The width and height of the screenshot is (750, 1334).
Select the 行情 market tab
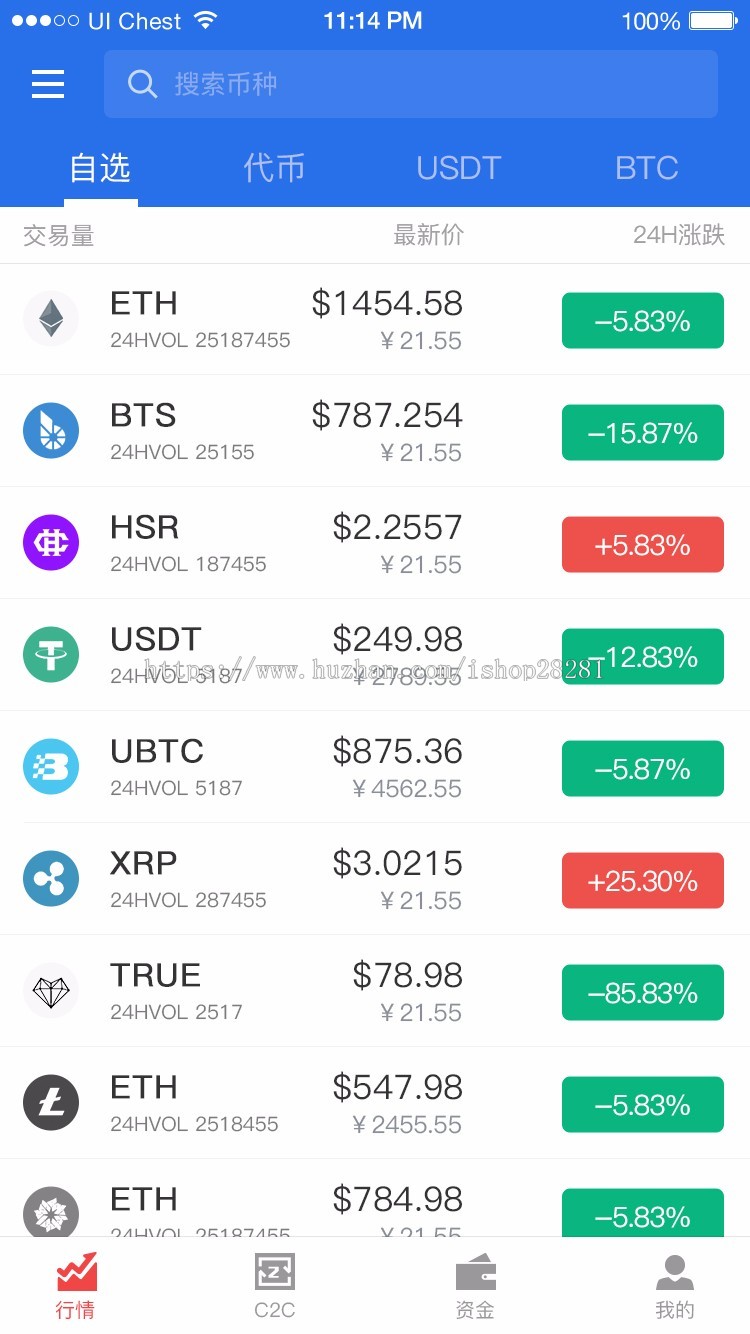pos(76,1286)
